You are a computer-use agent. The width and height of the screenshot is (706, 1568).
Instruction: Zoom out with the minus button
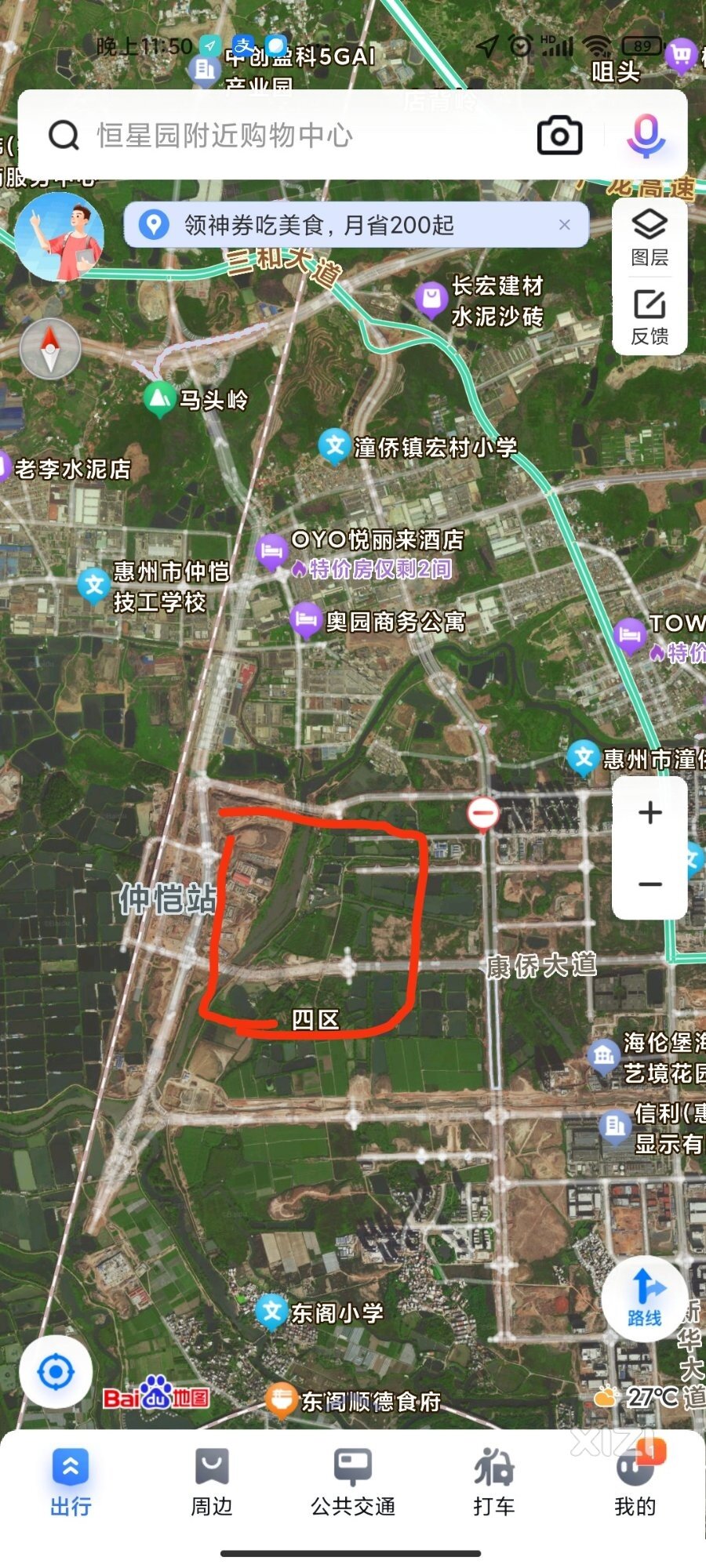tap(650, 884)
